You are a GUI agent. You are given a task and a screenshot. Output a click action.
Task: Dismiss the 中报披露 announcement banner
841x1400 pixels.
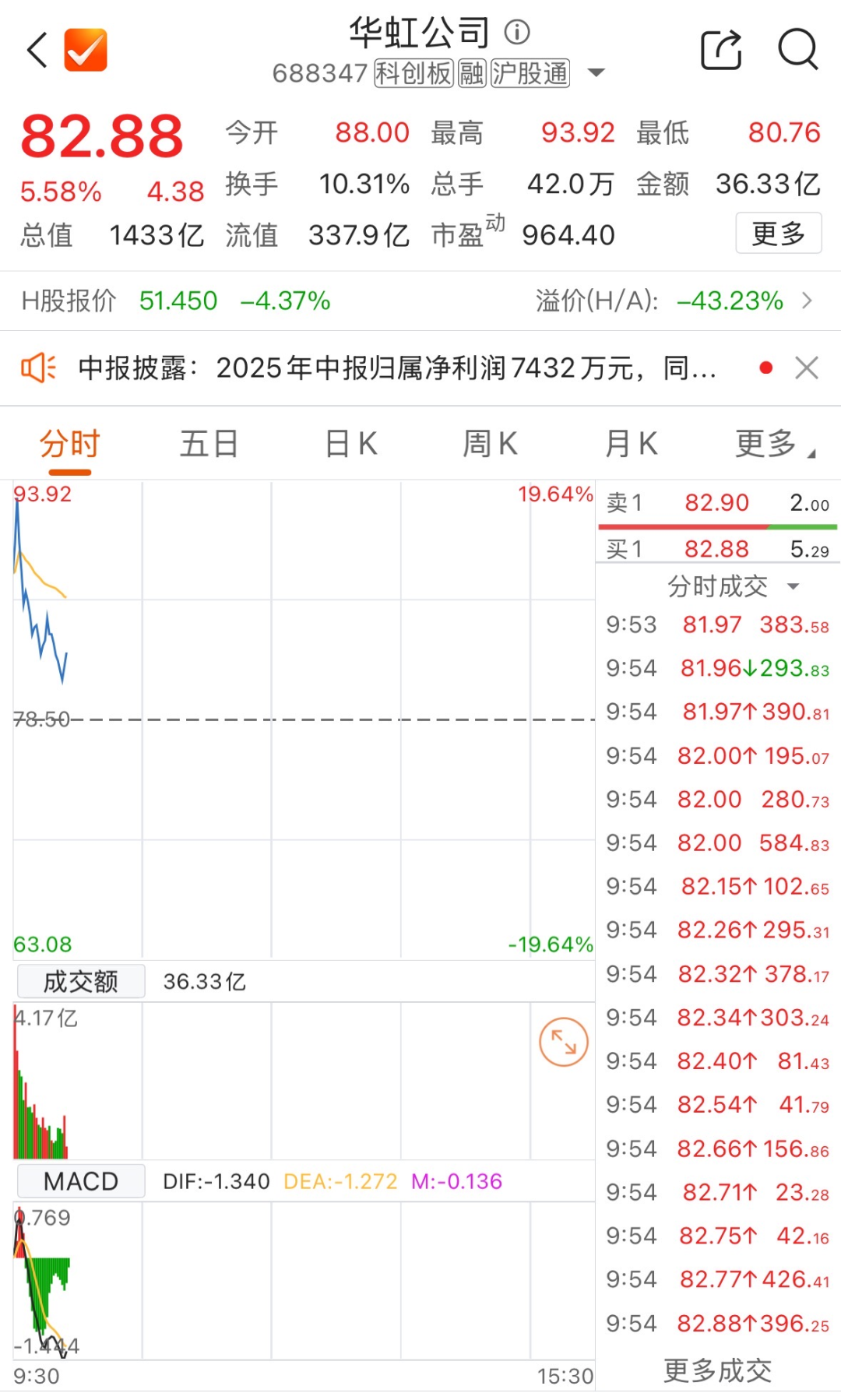[807, 368]
